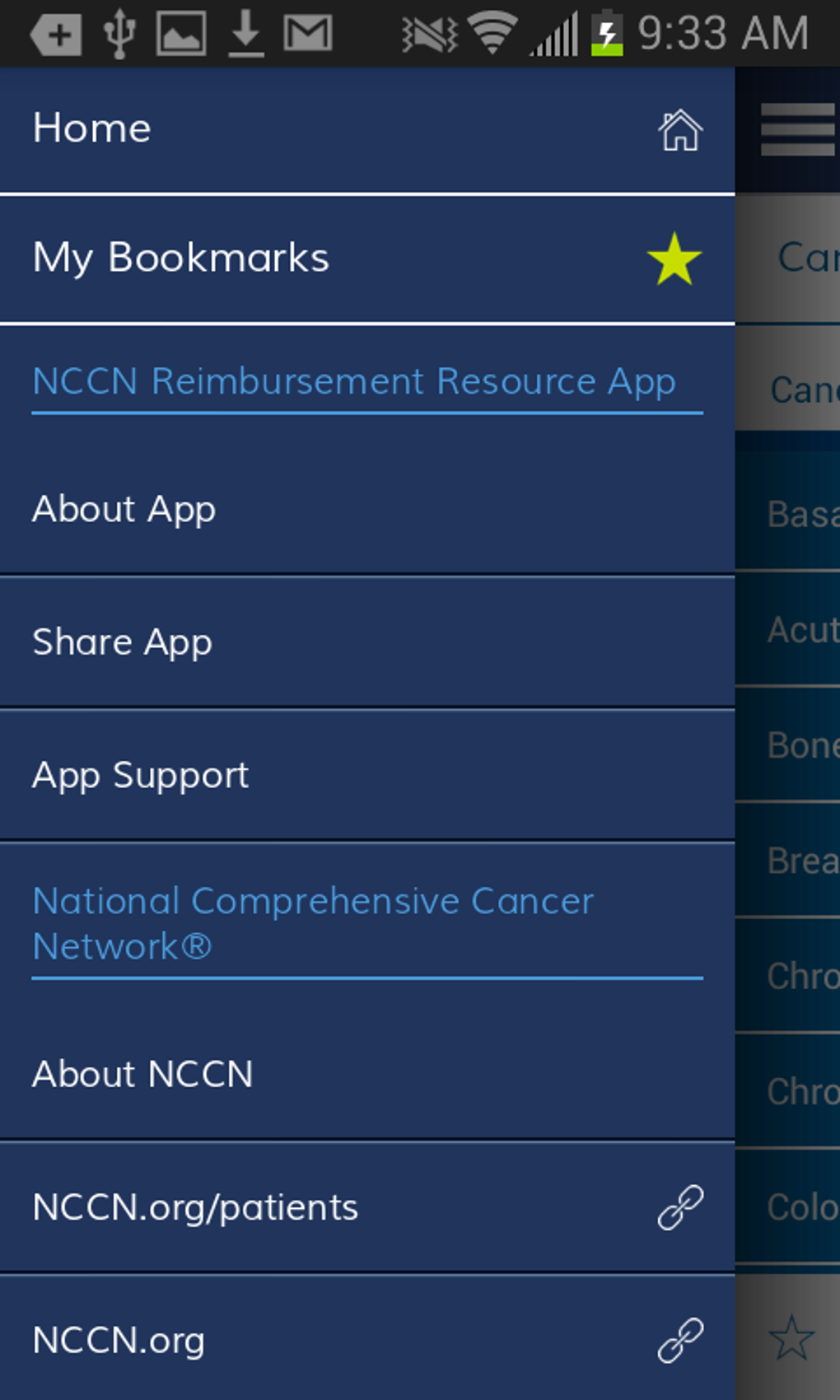Open the Gmail icon in the status bar
The width and height of the screenshot is (840, 1400).
click(308, 33)
